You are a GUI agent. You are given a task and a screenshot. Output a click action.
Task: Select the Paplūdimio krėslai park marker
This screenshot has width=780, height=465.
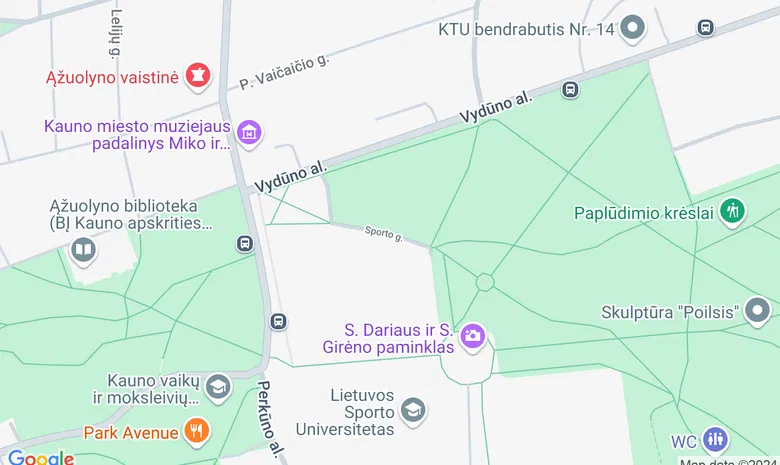733,211
